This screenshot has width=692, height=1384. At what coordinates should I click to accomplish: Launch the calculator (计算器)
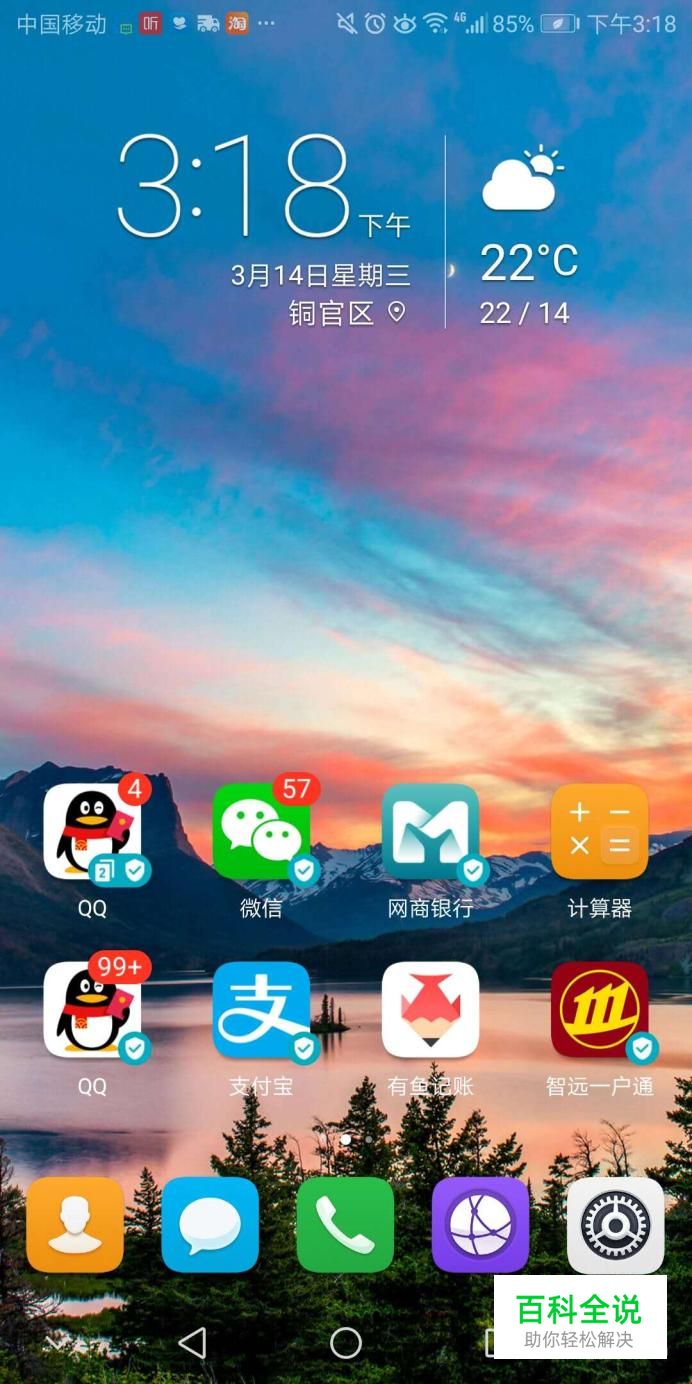click(599, 833)
